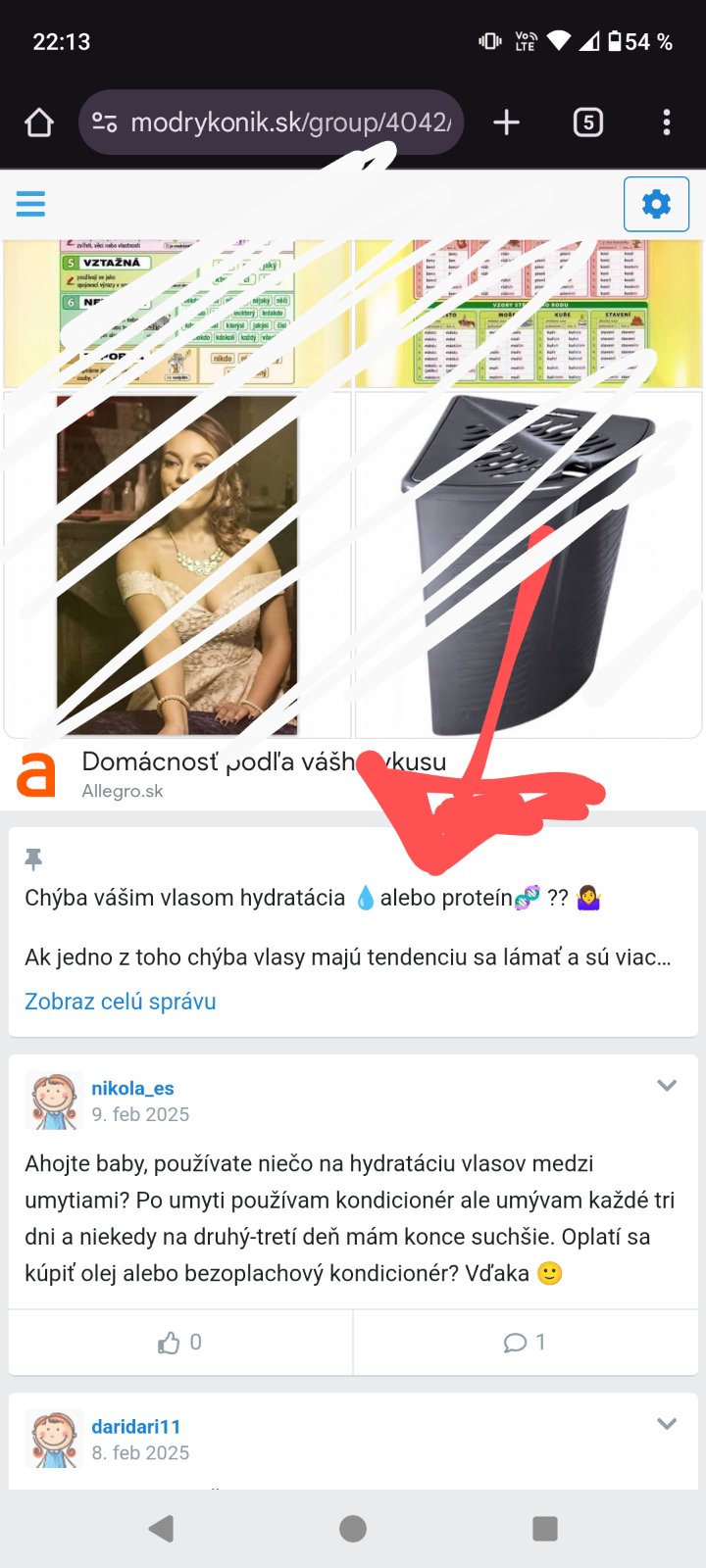Tap the Zobraz celú správu link
Viewport: 706px width, 1568px height.
click(120, 1002)
